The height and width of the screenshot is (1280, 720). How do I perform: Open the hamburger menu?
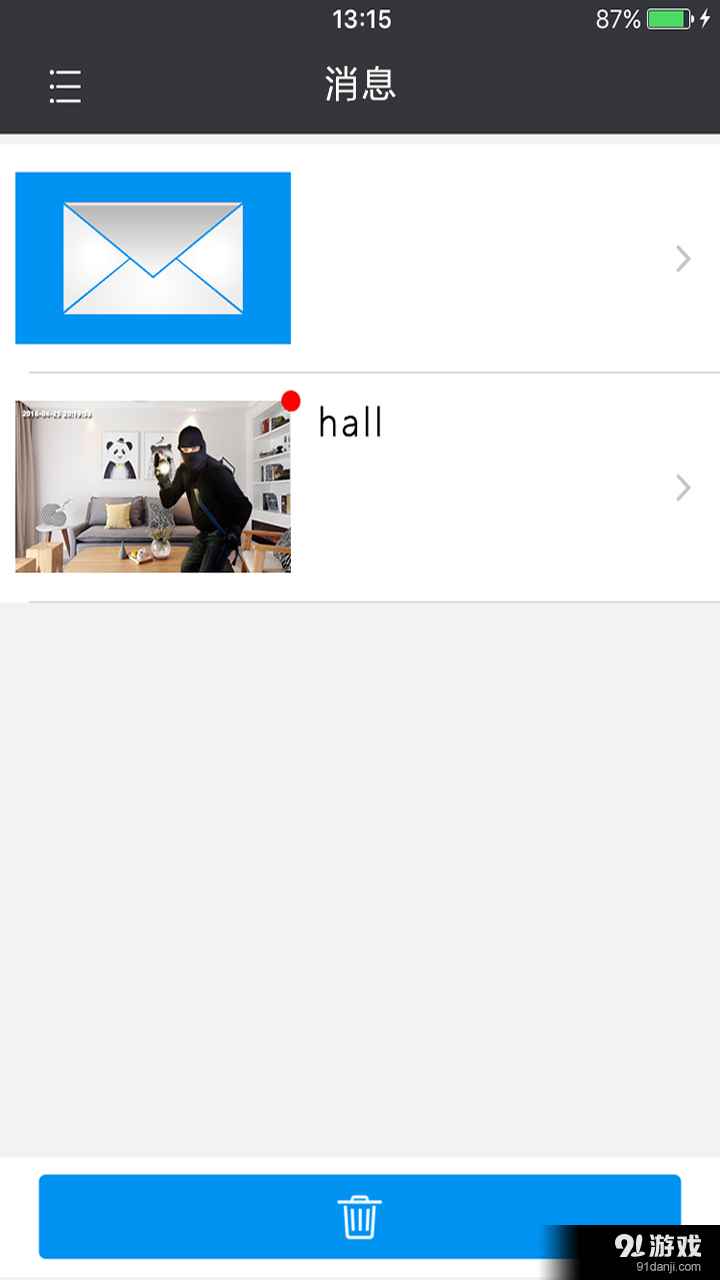click(65, 87)
